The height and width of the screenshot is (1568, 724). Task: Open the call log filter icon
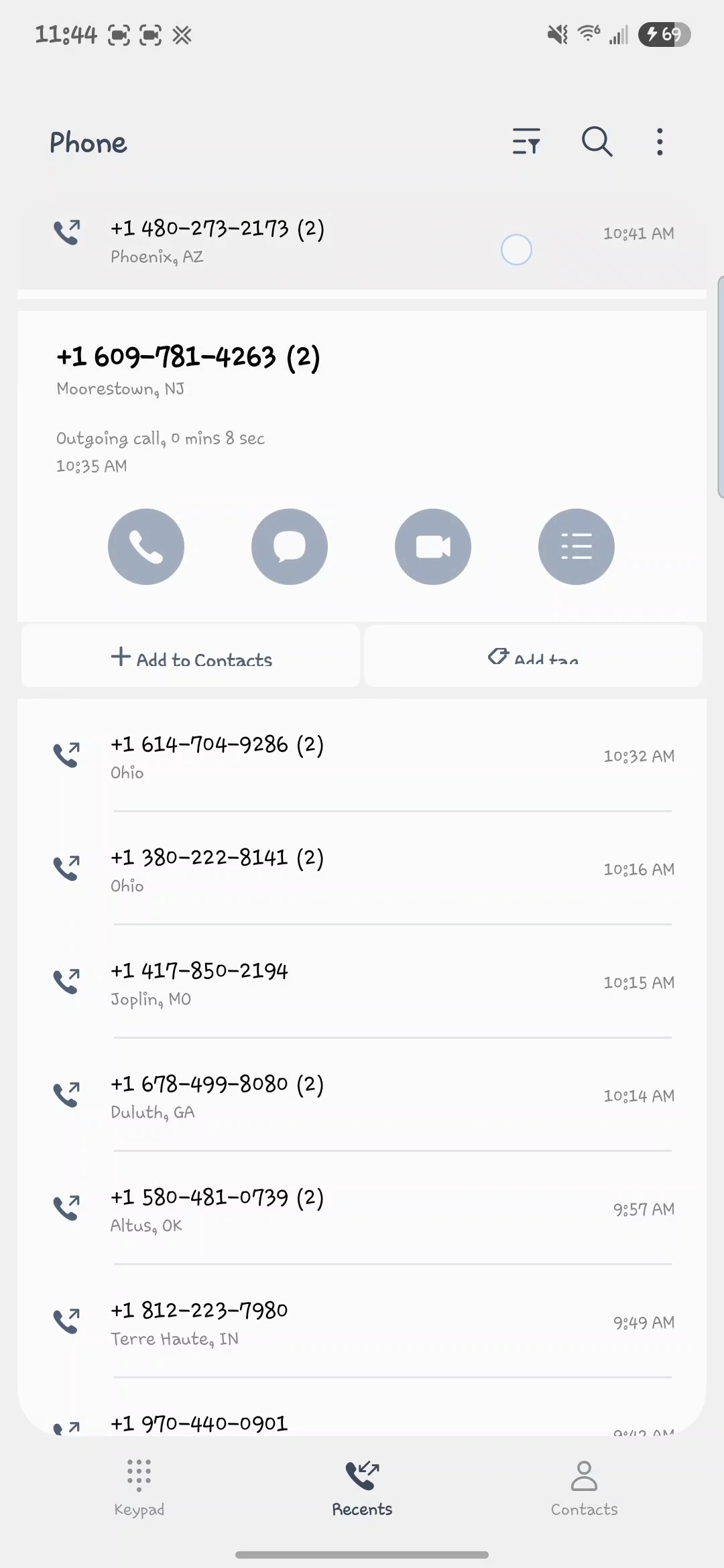tap(526, 142)
